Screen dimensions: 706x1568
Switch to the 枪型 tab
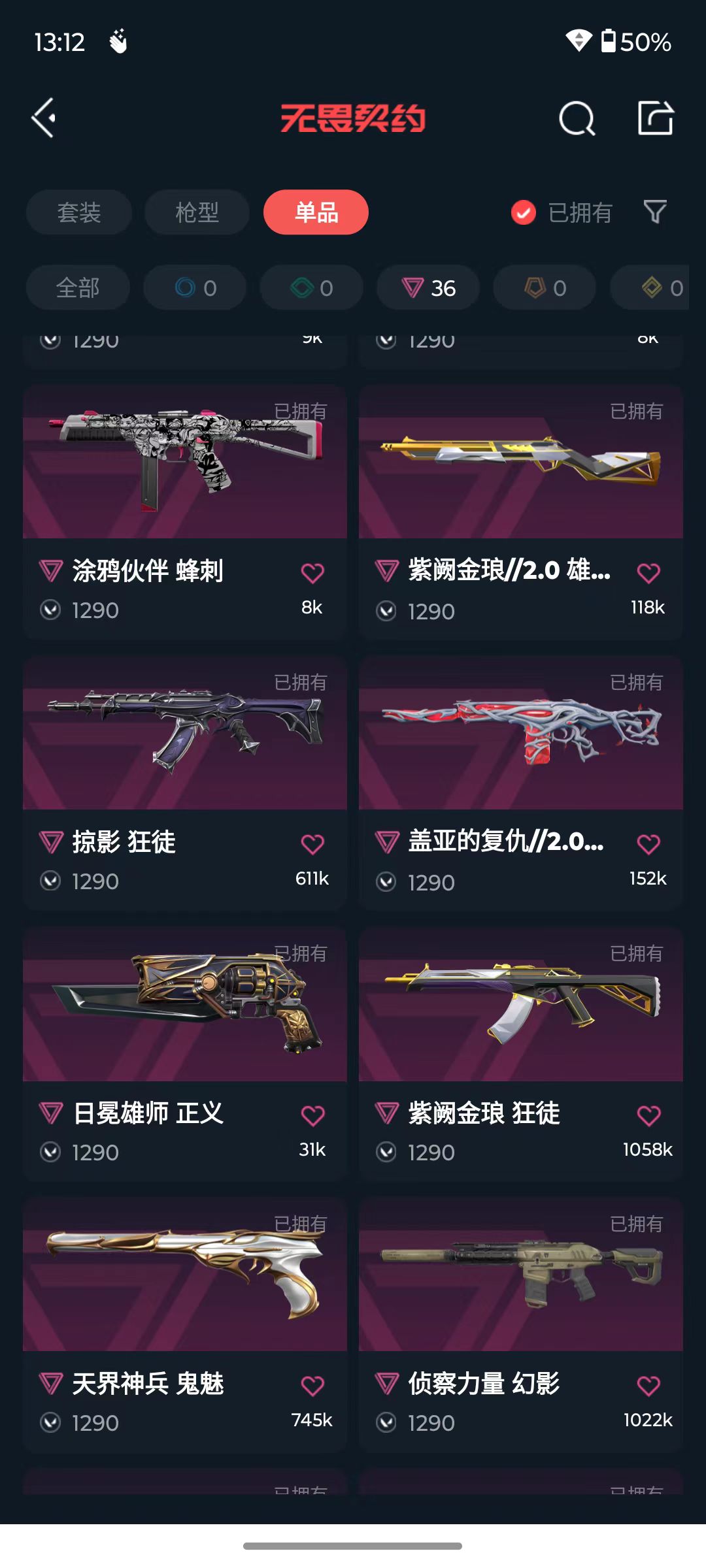197,212
